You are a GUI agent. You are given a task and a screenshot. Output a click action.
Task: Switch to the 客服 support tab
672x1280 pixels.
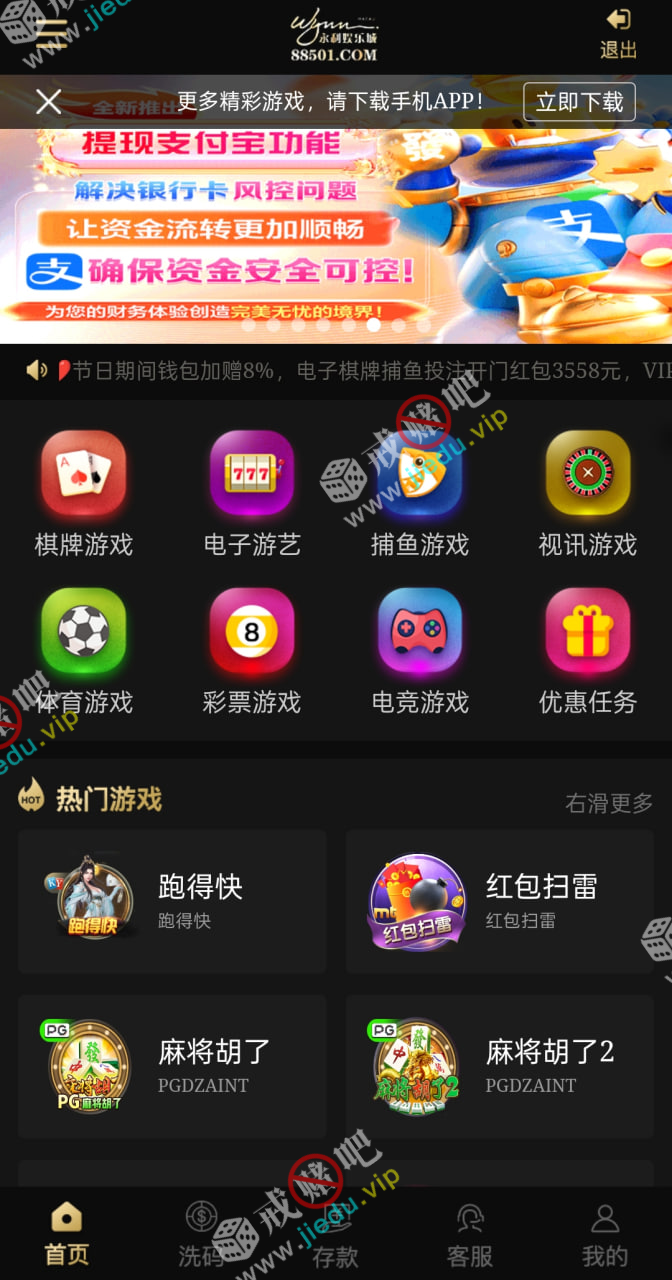[x=470, y=1234]
